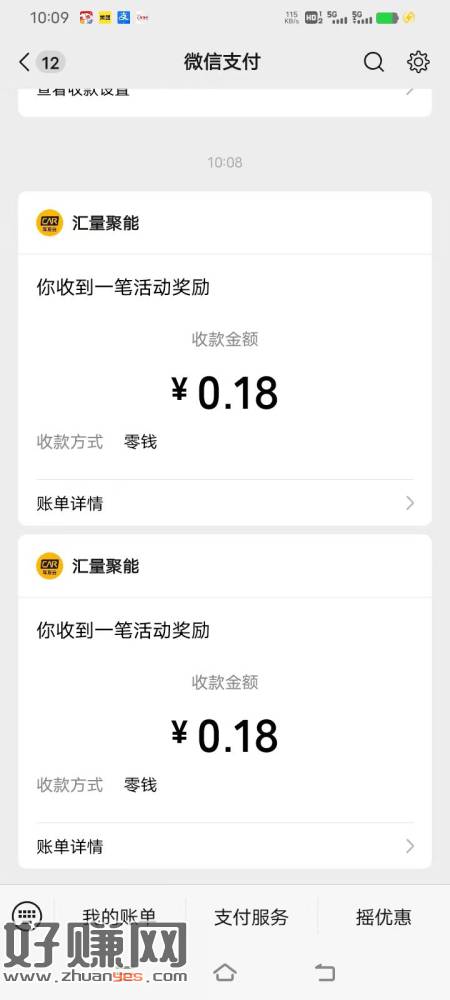The width and height of the screenshot is (450, 1000).
Task: Open the search magnifier icon
Action: [x=374, y=62]
